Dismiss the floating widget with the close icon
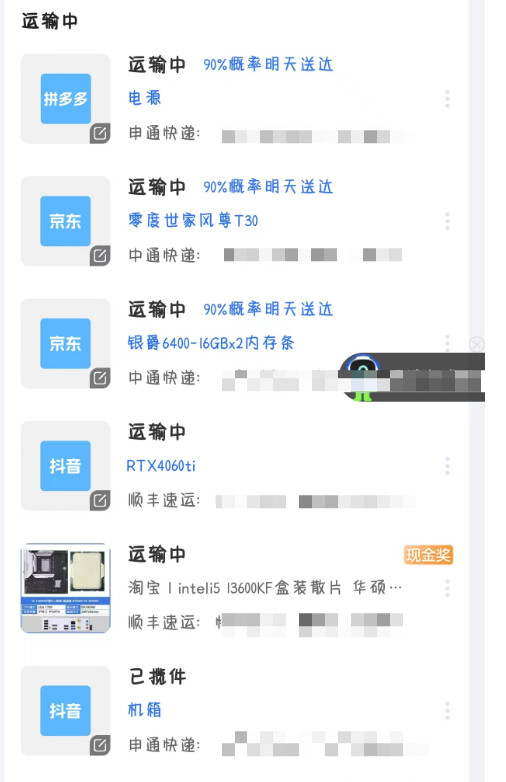This screenshot has width=506, height=782. pos(477,344)
